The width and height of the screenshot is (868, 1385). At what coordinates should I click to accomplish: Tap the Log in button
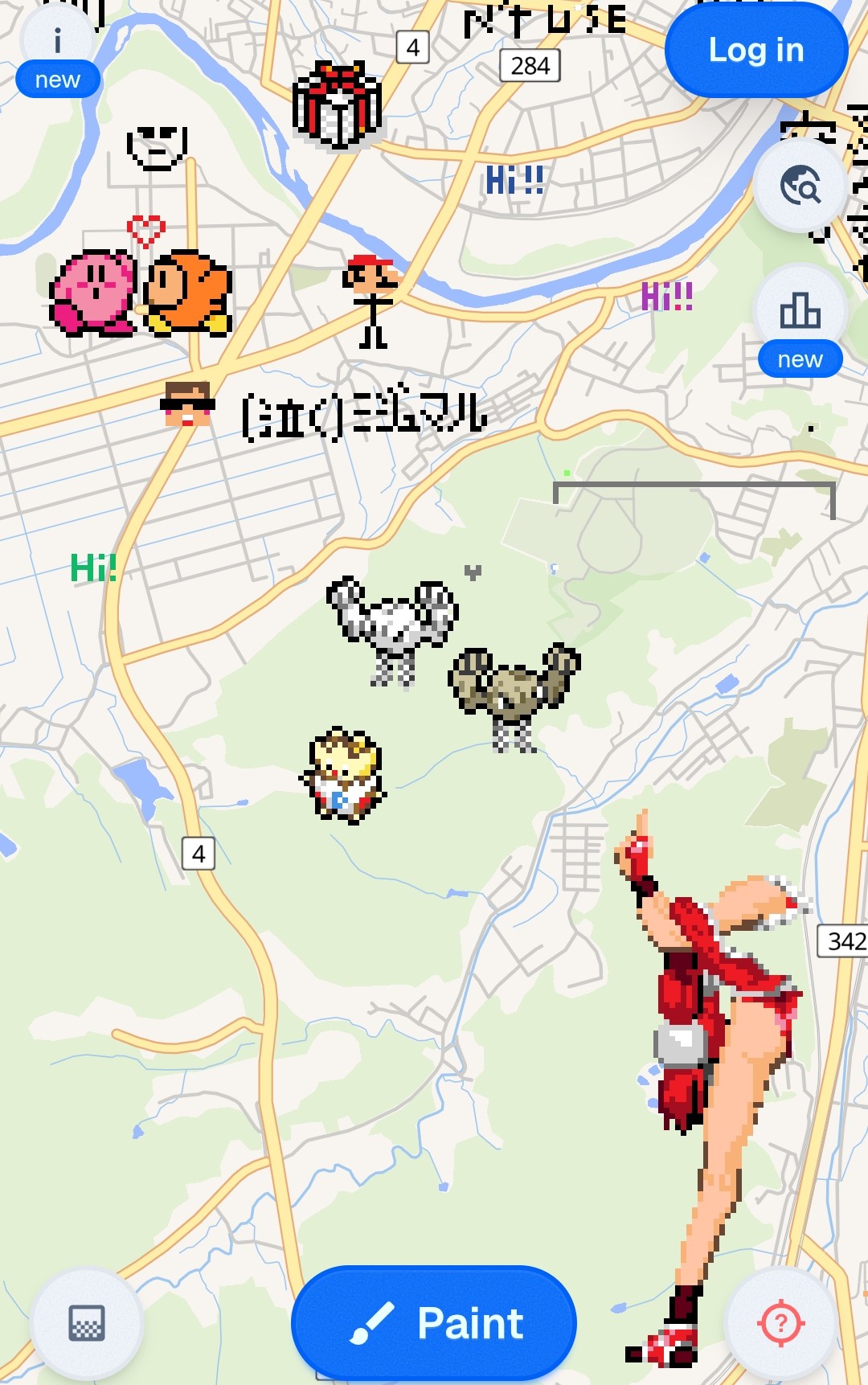point(755,51)
